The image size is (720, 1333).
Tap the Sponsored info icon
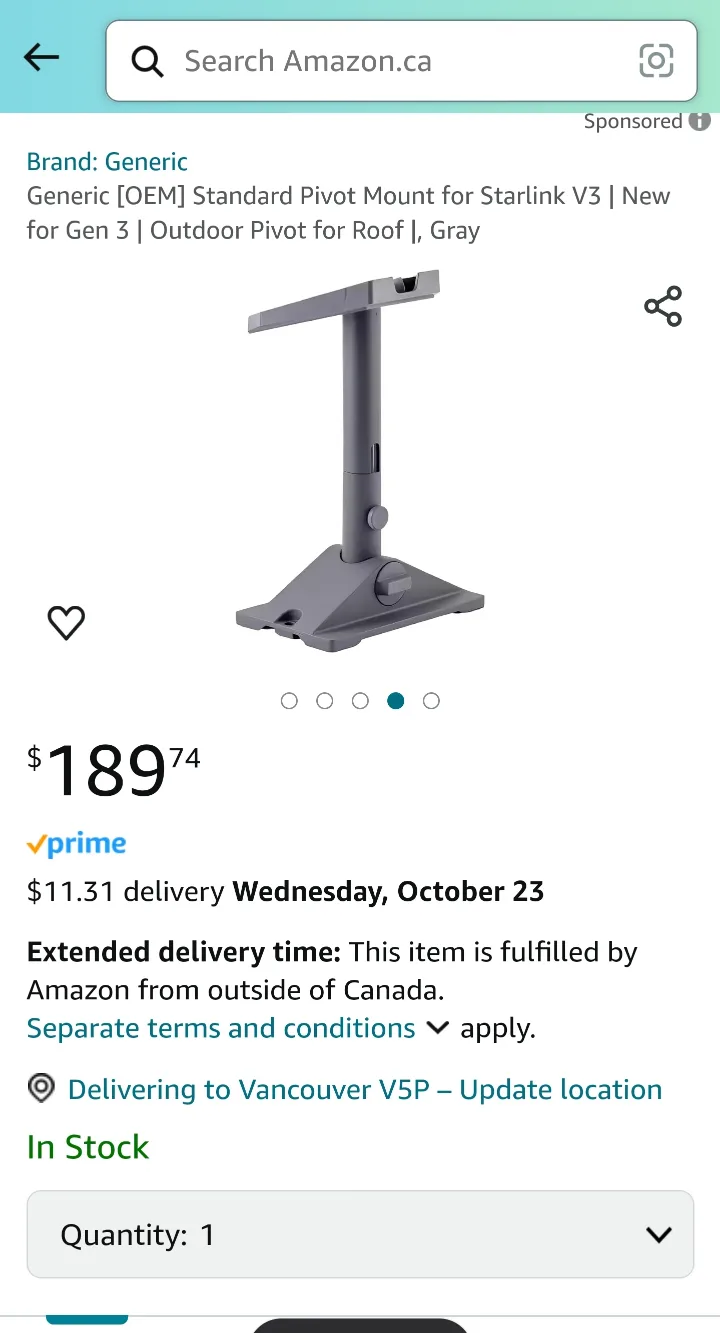(699, 121)
